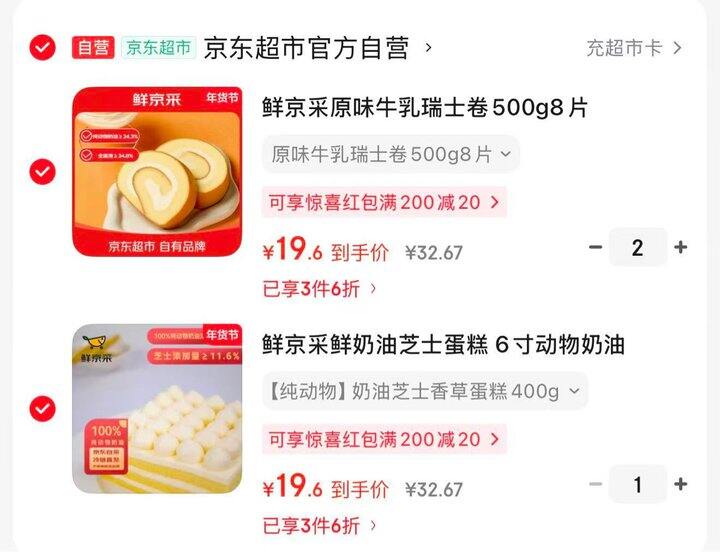This screenshot has height=552, width=720.
Task: View 满200减20 coupon for 瑞士卷
Action: (384, 202)
